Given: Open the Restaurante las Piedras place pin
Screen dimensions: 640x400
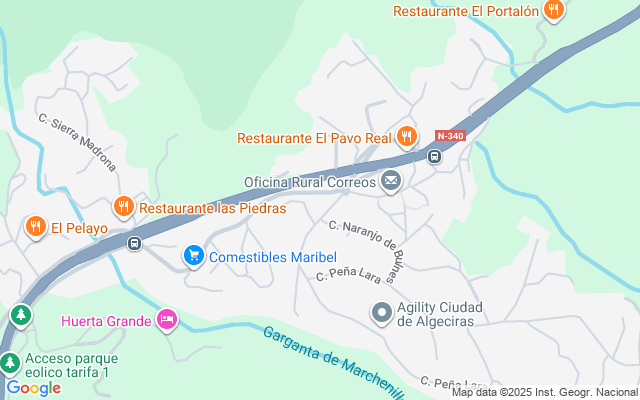Looking at the screenshot, I should [124, 208].
